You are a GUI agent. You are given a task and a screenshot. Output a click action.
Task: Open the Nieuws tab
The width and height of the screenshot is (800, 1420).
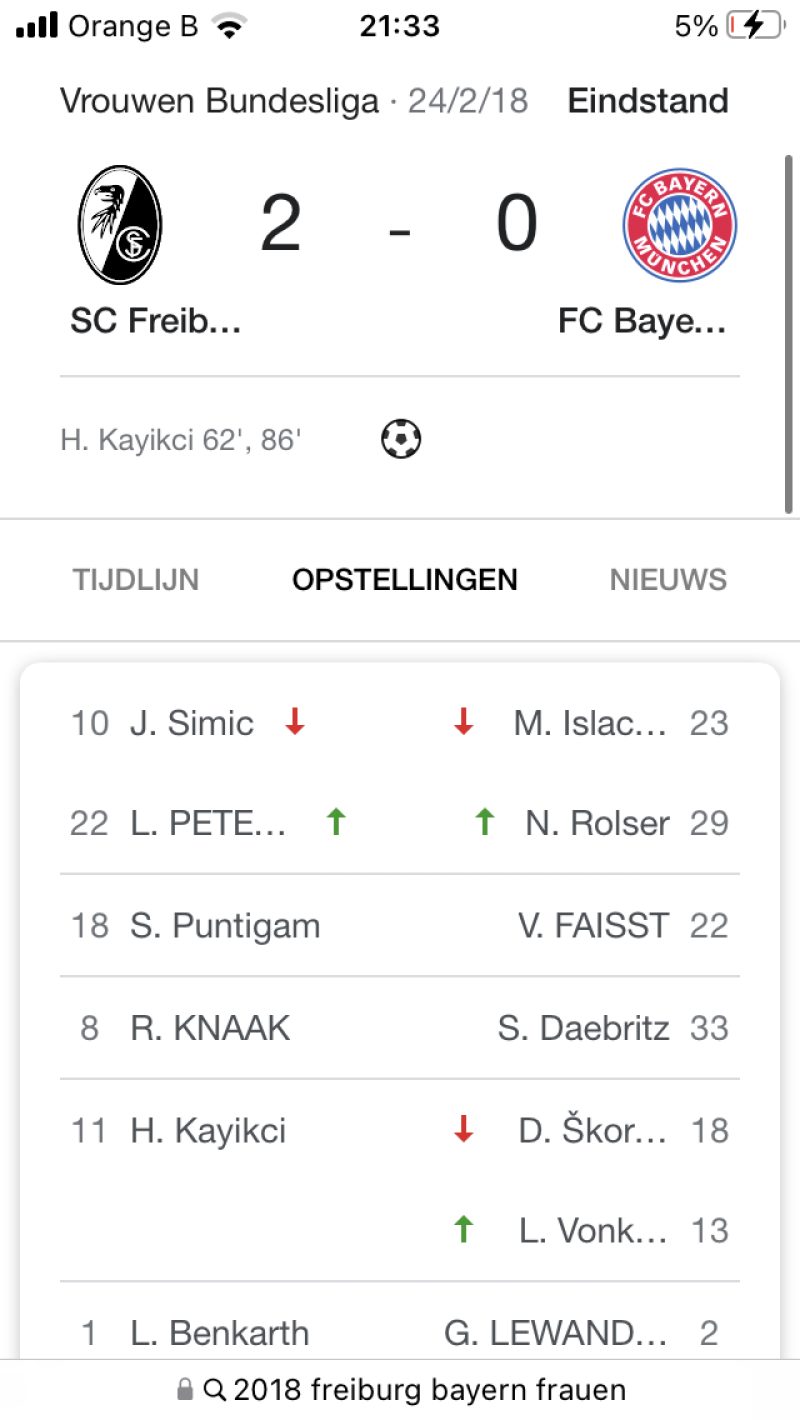pos(668,580)
